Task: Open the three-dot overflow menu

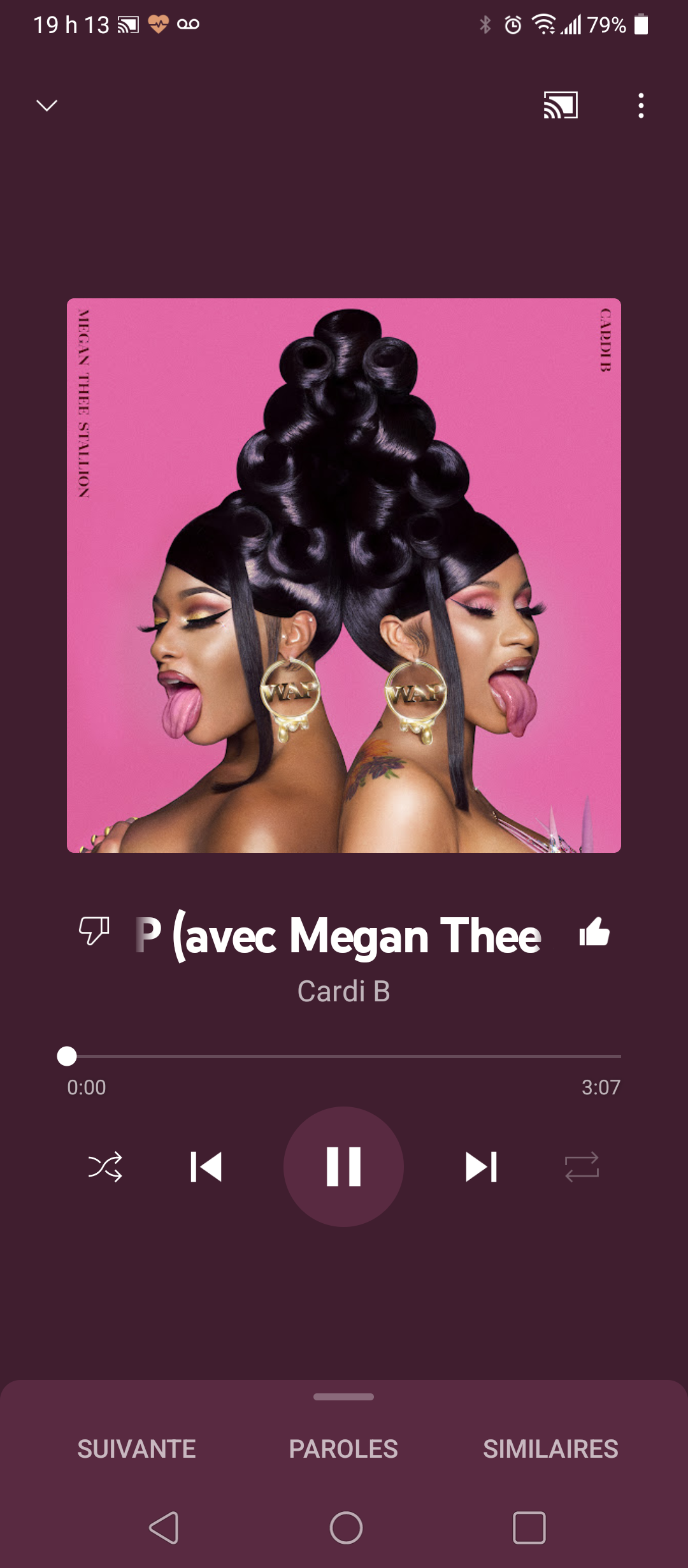Action: 641,105
